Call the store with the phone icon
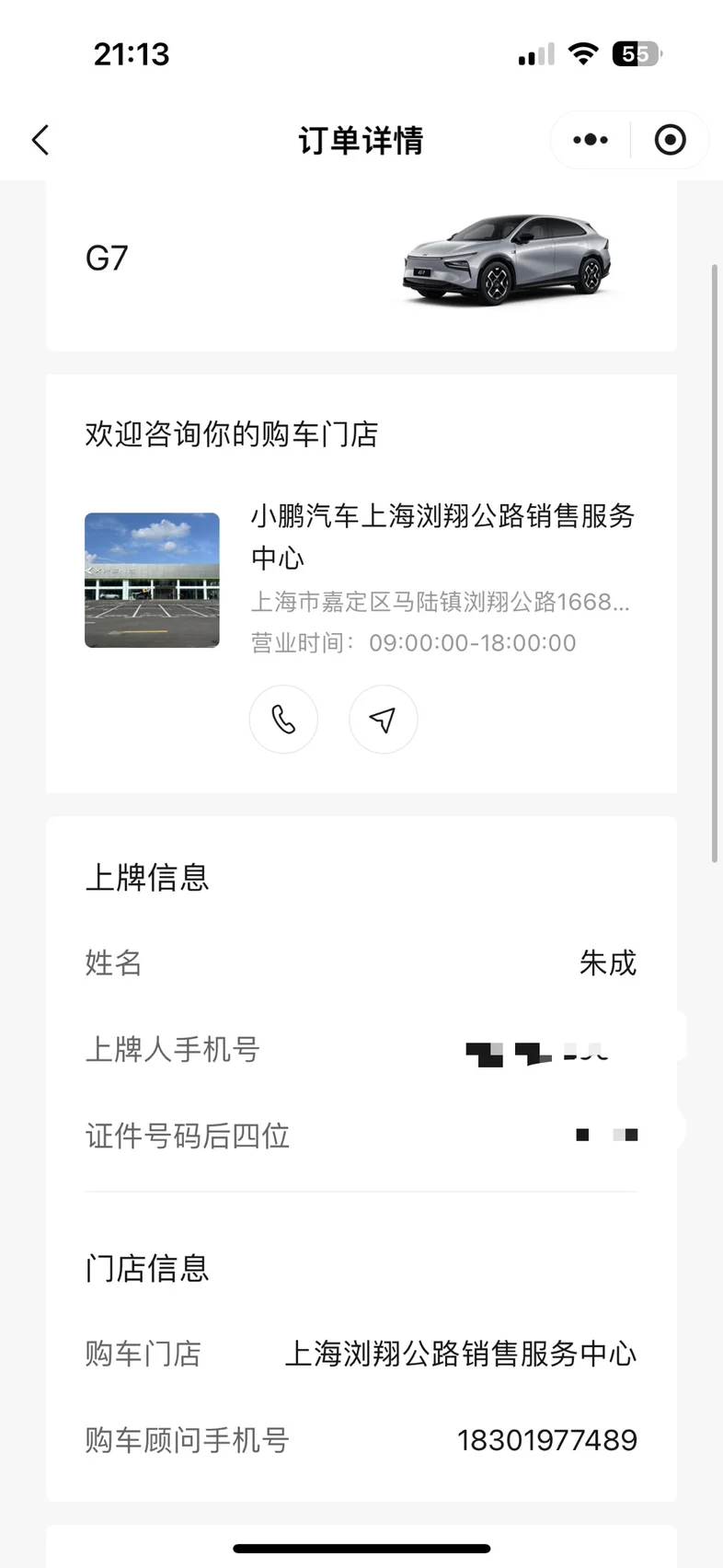The width and height of the screenshot is (723, 1568). tap(283, 720)
